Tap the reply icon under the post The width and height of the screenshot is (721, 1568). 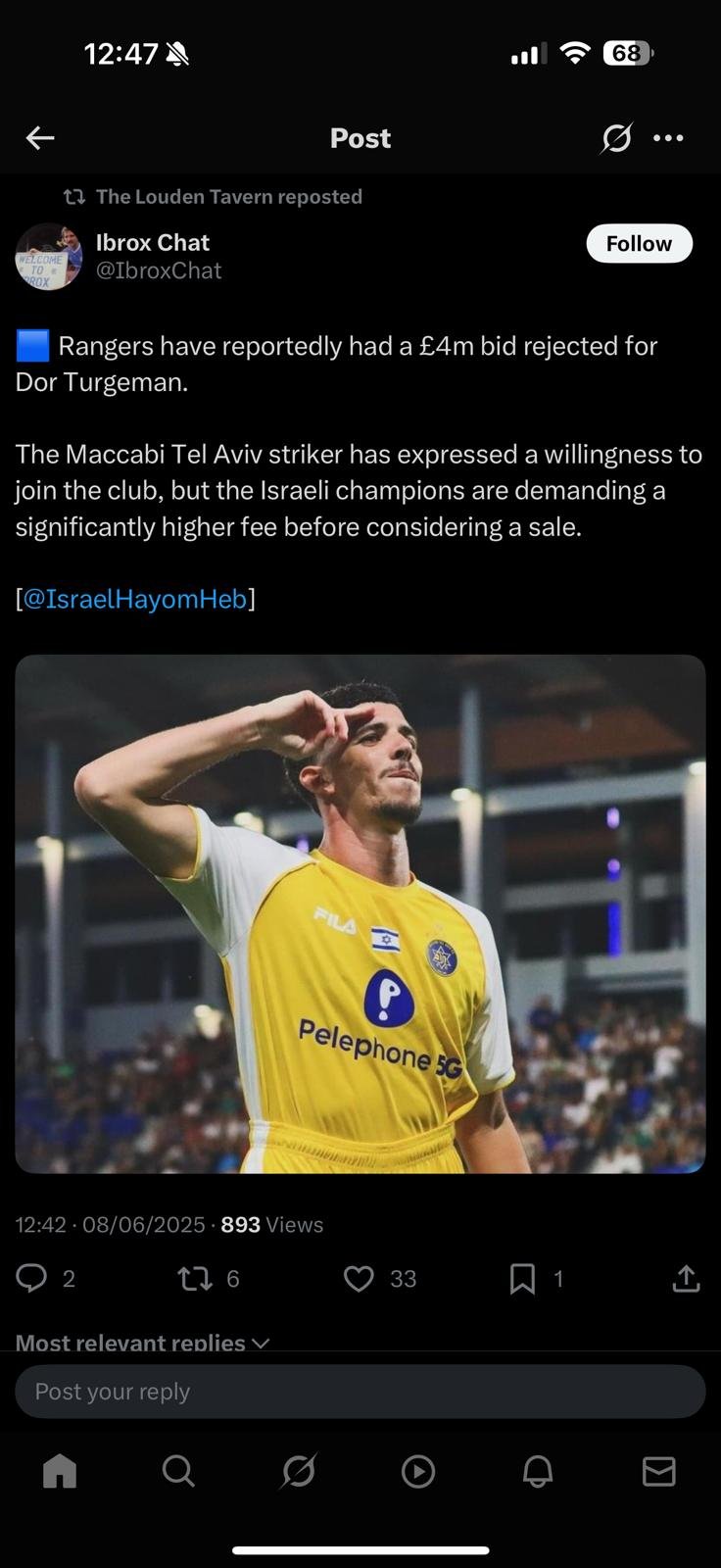point(32,1278)
